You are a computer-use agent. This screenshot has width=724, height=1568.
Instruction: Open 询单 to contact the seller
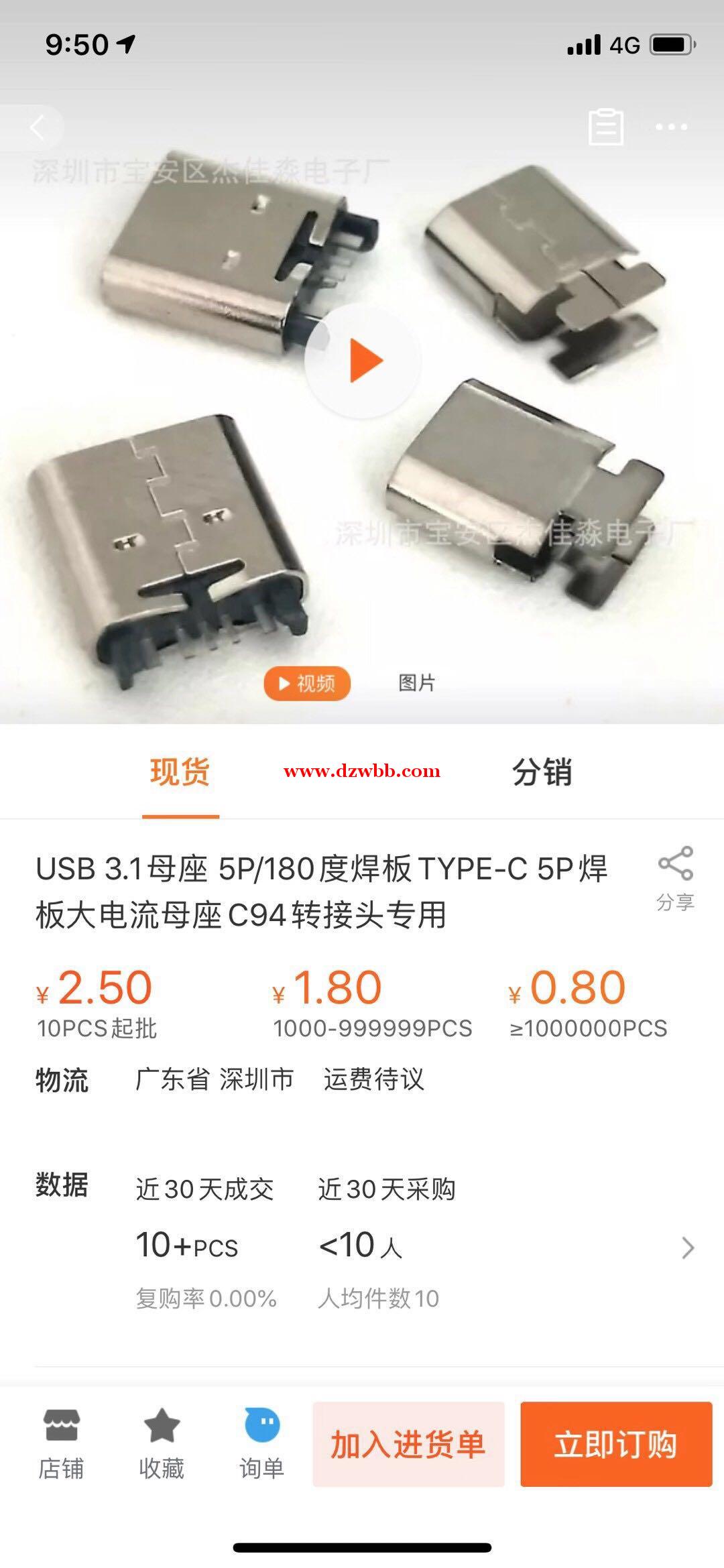262,1444
